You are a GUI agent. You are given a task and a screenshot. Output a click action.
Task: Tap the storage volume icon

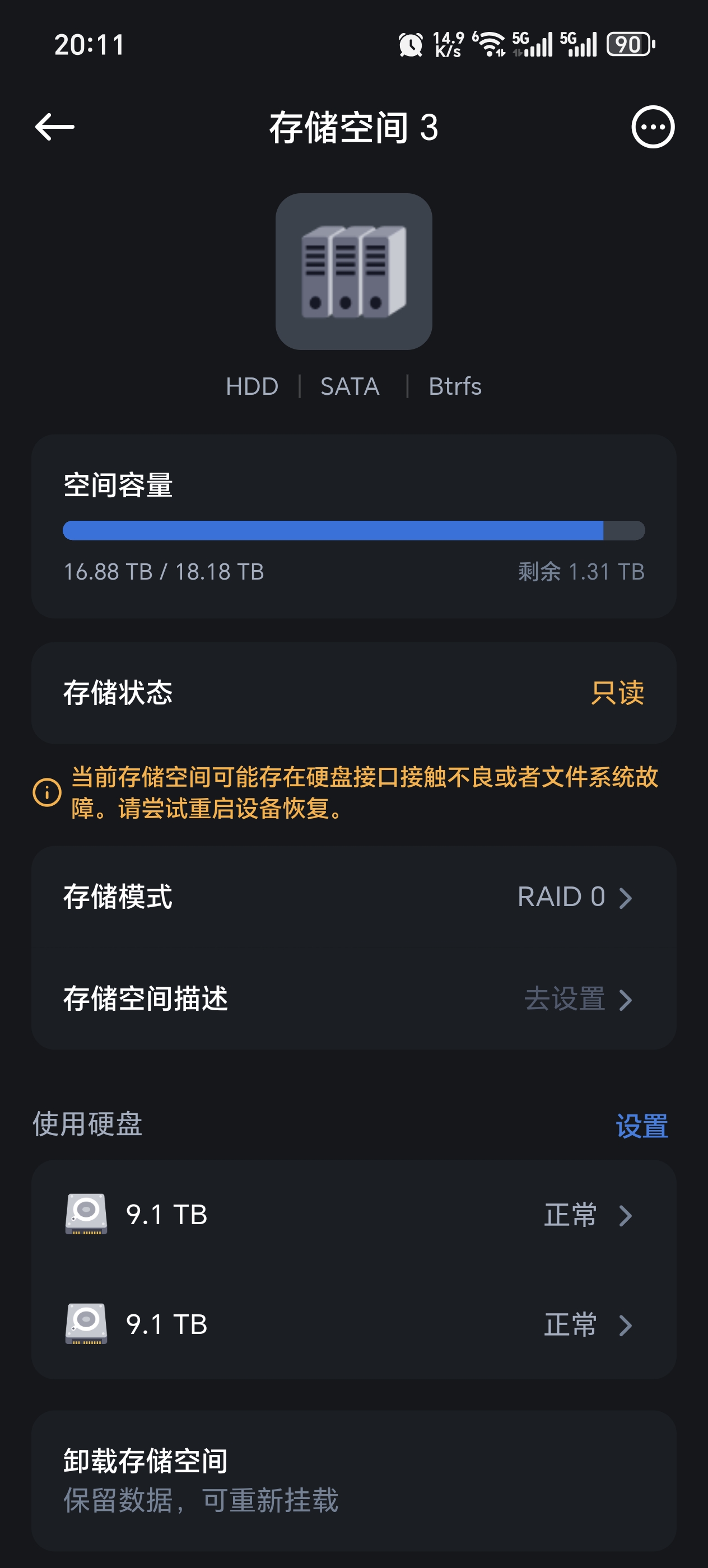coord(355,272)
